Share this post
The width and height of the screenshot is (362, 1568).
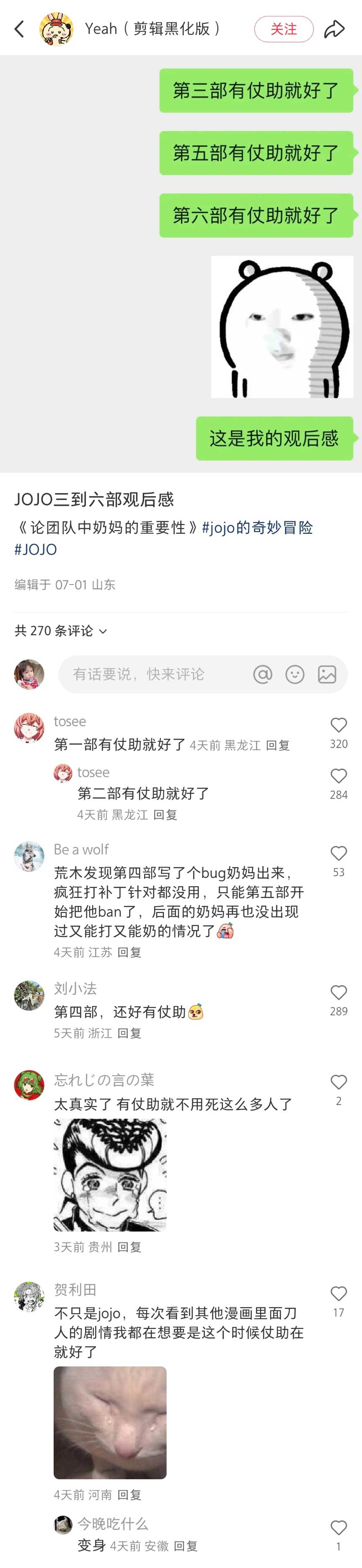(x=334, y=28)
